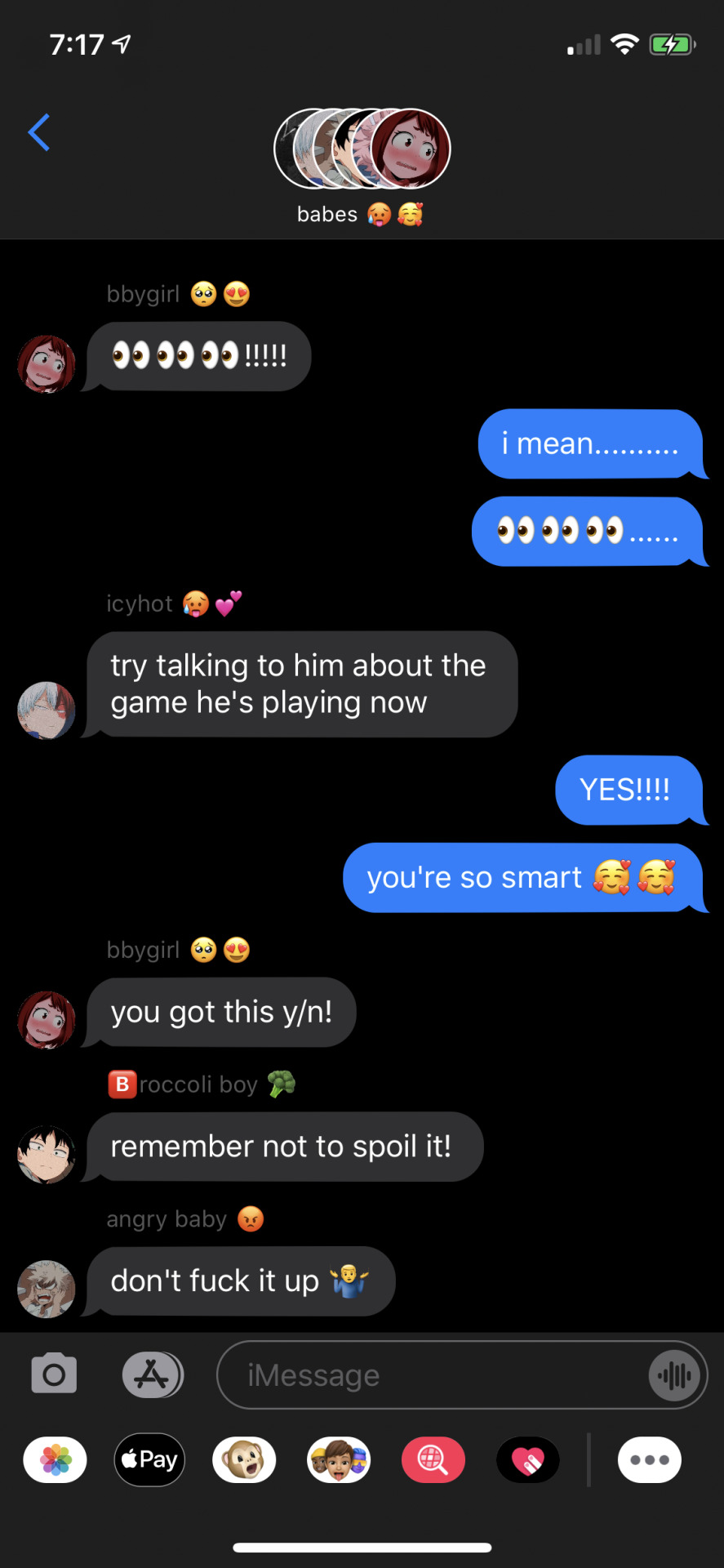Tap angry baby's profile picture

point(47,1289)
